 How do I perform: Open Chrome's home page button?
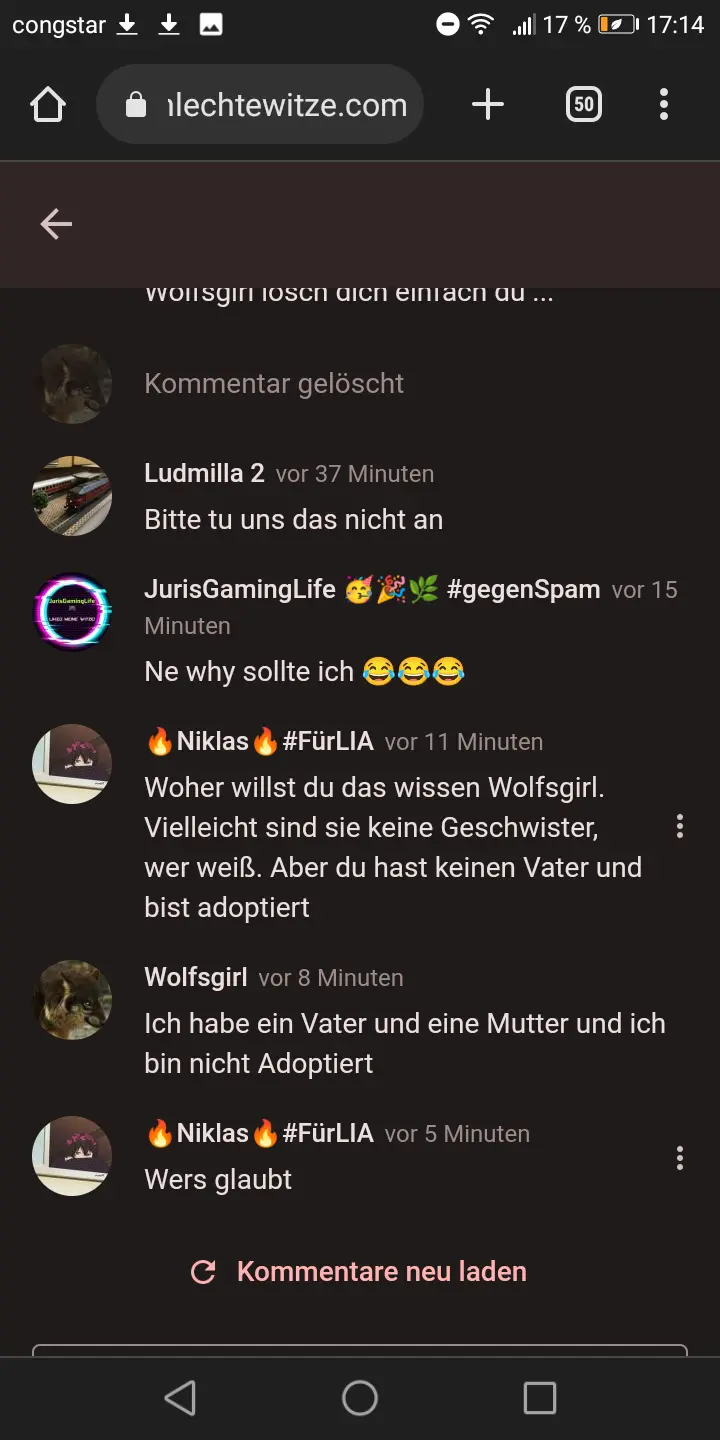[48, 105]
